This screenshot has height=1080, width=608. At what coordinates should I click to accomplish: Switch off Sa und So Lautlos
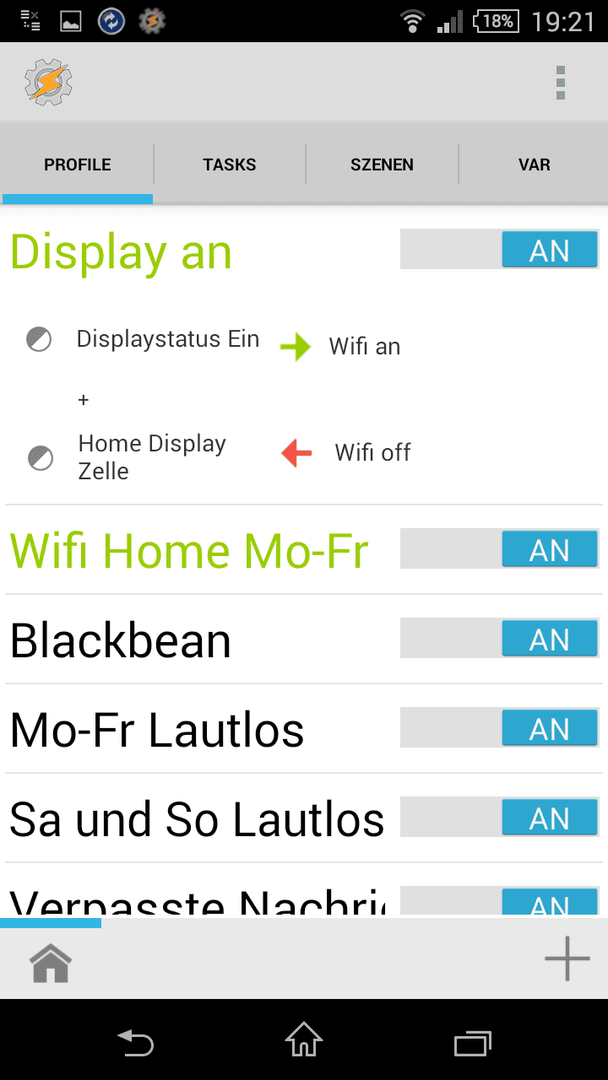pos(499,817)
